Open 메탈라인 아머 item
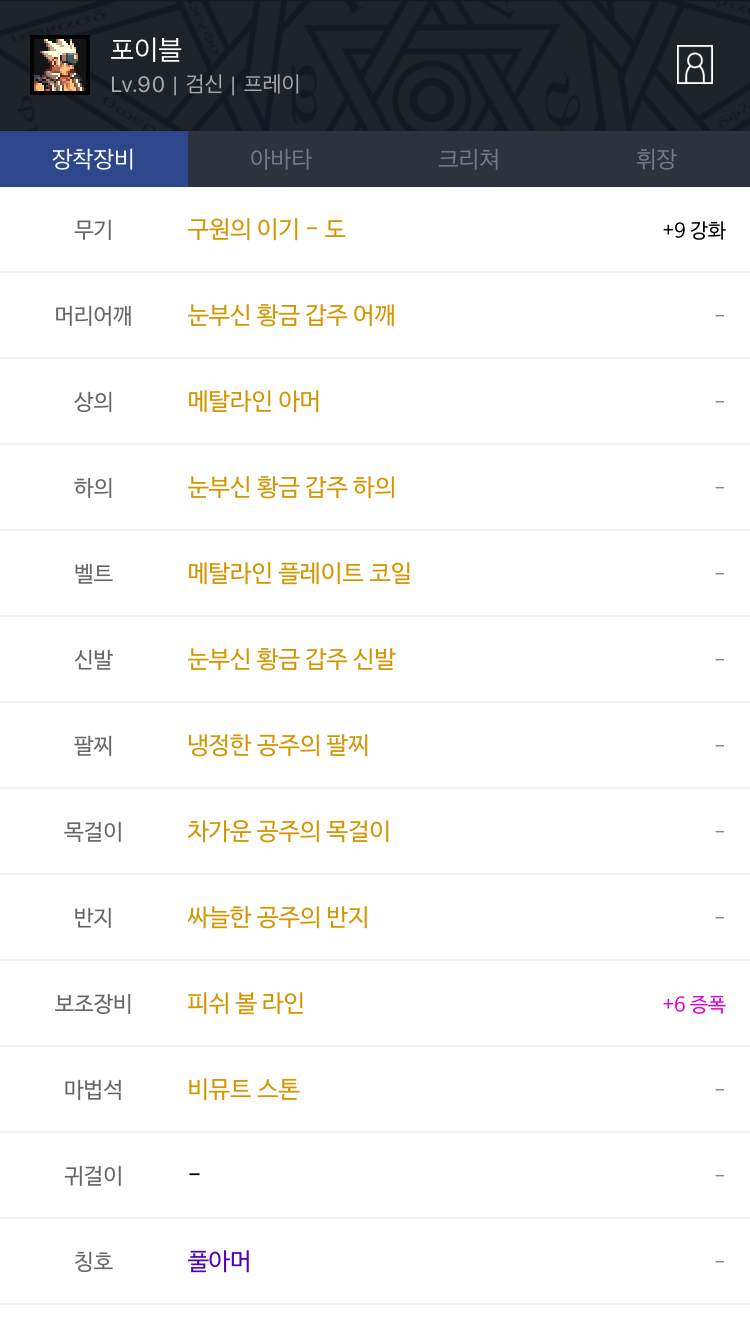The height and width of the screenshot is (1334, 750). (254, 401)
